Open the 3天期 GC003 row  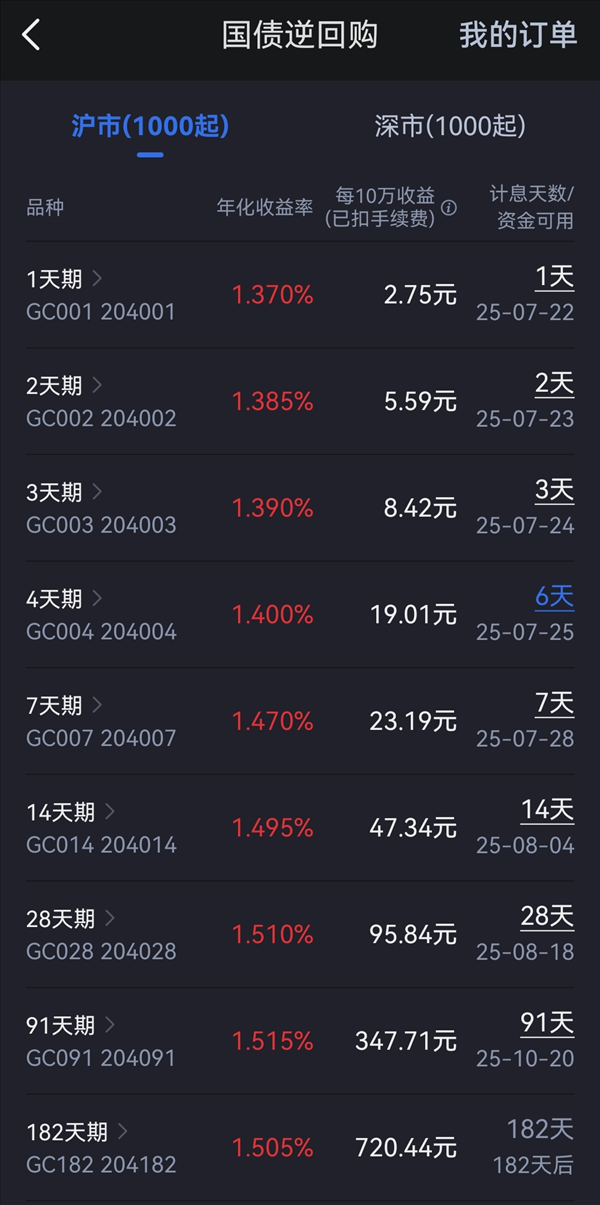[x=300, y=508]
